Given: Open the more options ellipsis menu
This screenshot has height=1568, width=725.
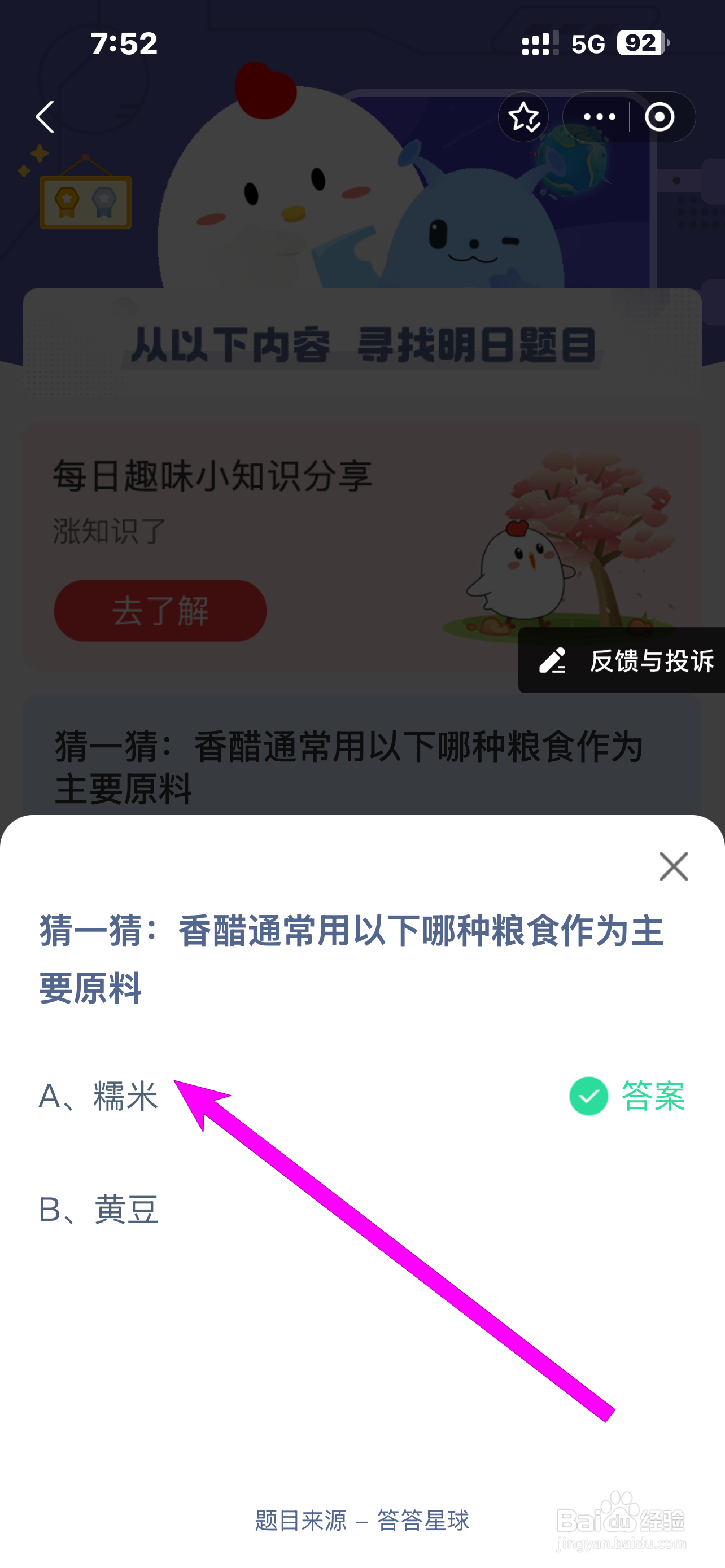Looking at the screenshot, I should pyautogui.click(x=599, y=117).
